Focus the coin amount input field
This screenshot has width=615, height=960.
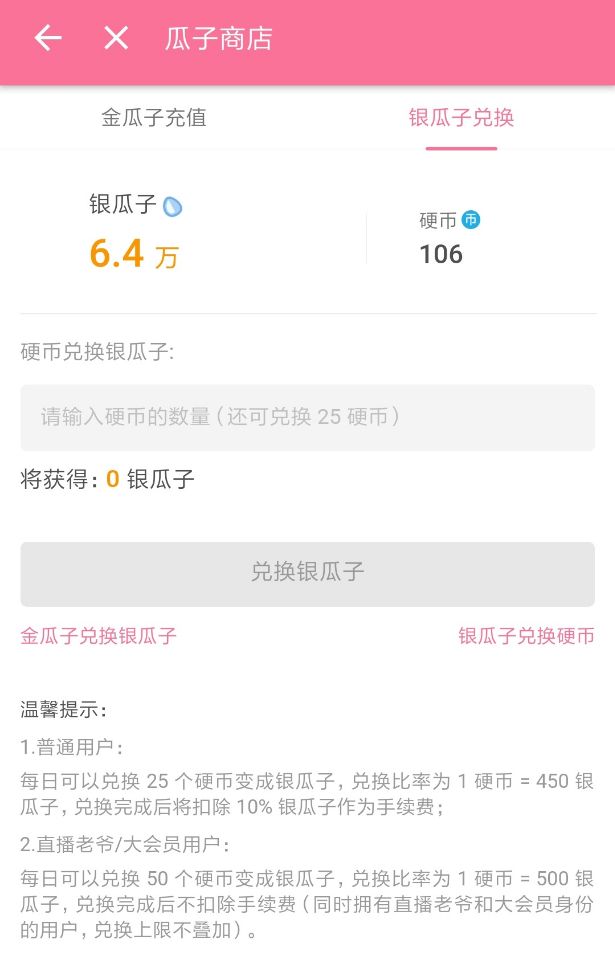coord(307,417)
